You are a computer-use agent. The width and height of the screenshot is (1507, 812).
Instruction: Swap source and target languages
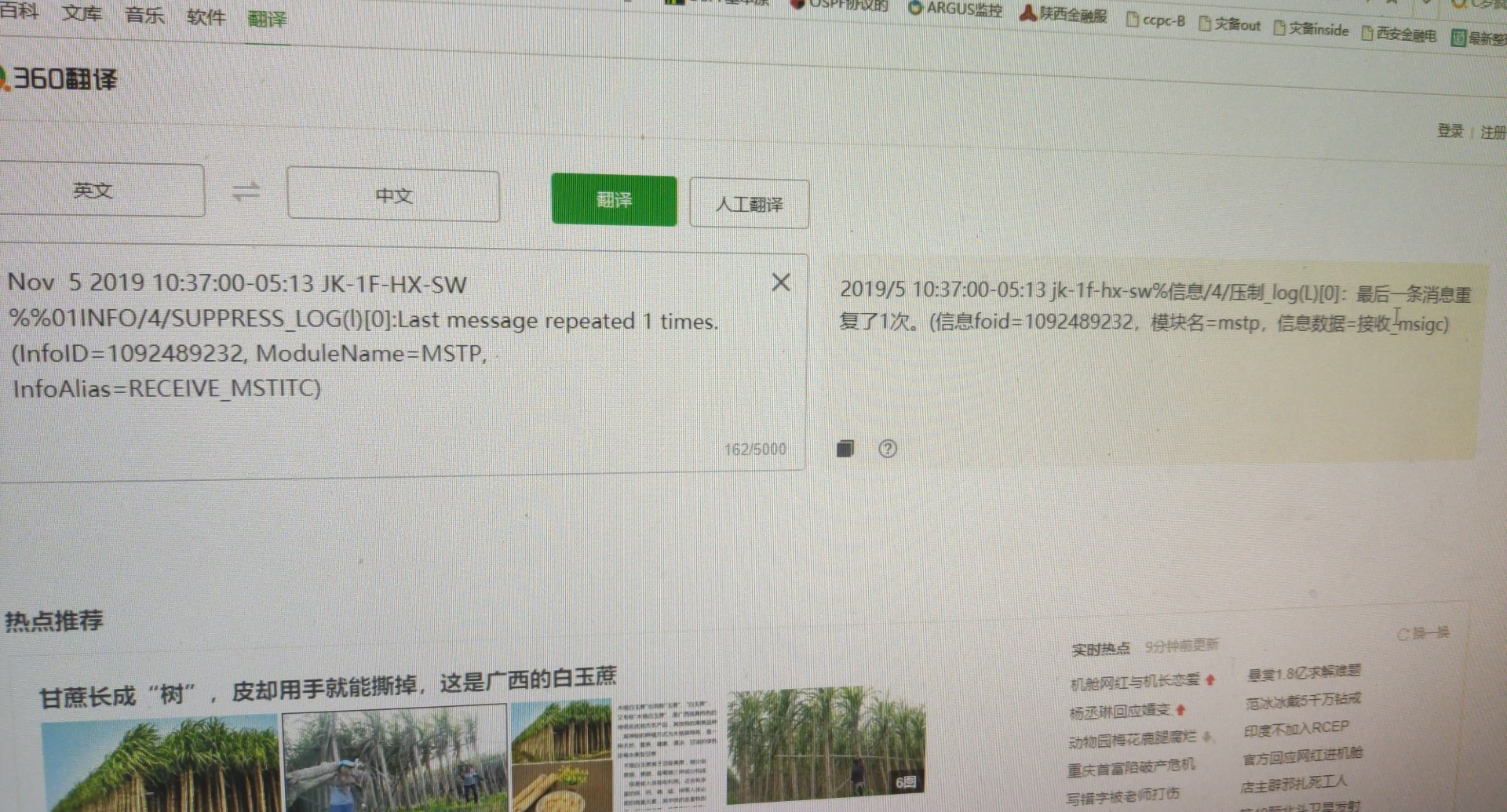246,191
